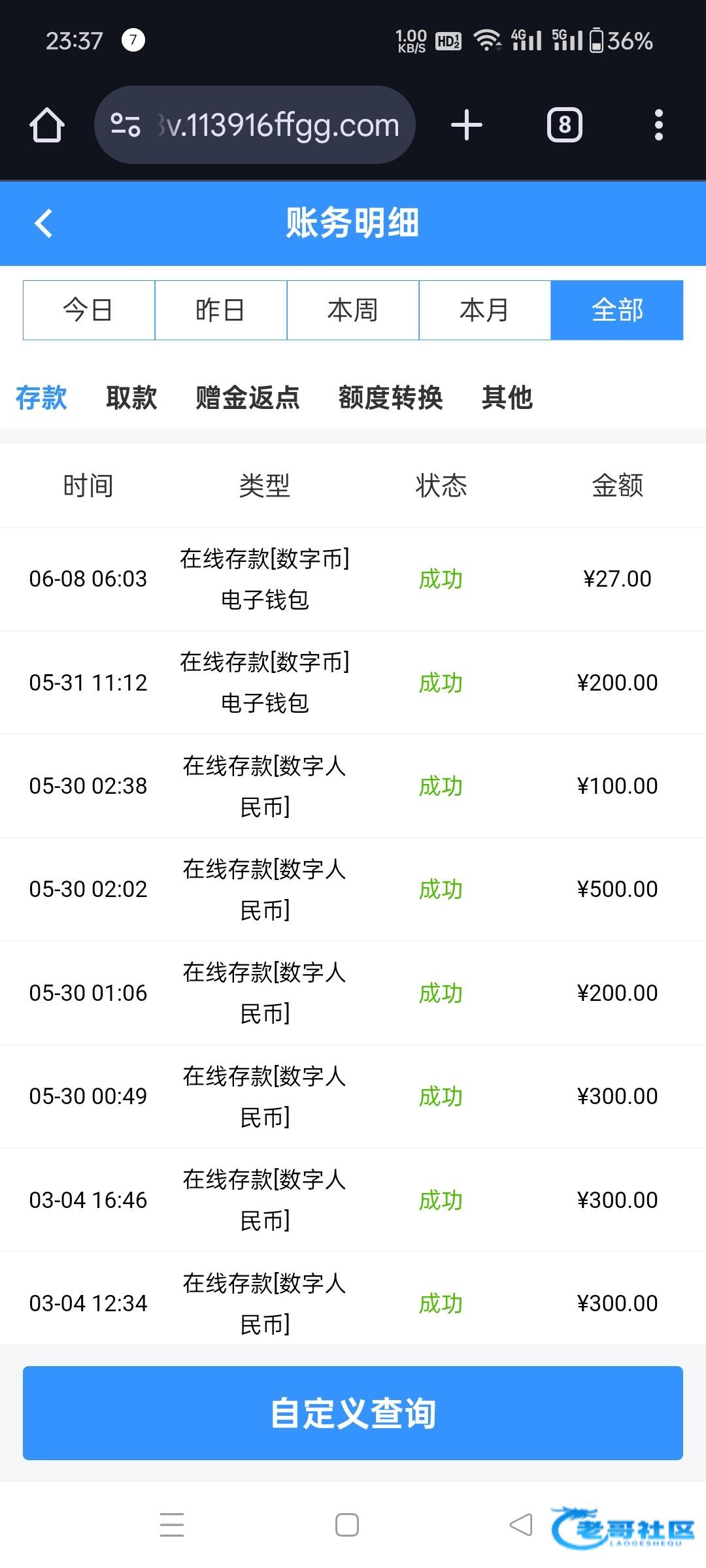Screen dimensions: 706x1568
Task: Switch to the 其他 tab
Action: (x=507, y=398)
